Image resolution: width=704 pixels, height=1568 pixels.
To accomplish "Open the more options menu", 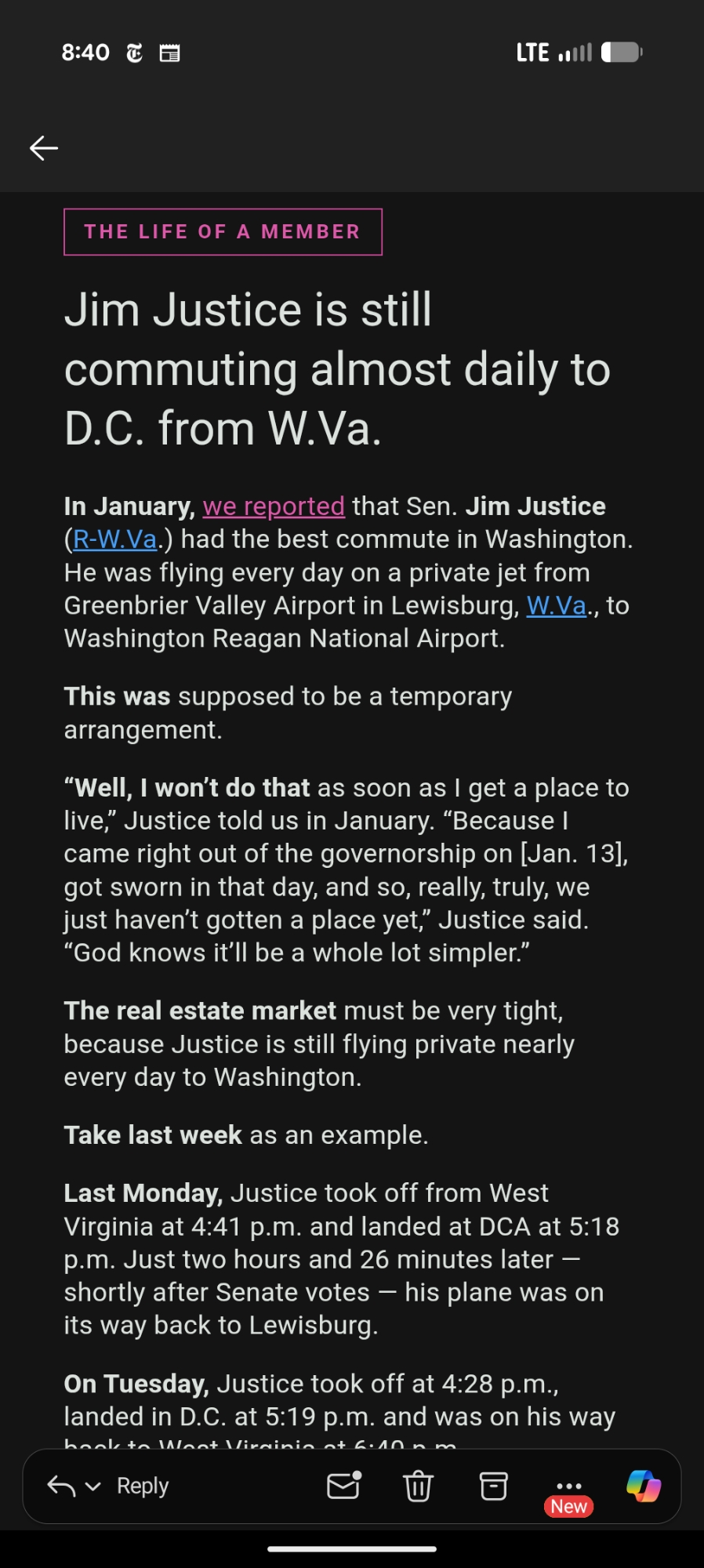I will pyautogui.click(x=568, y=1486).
